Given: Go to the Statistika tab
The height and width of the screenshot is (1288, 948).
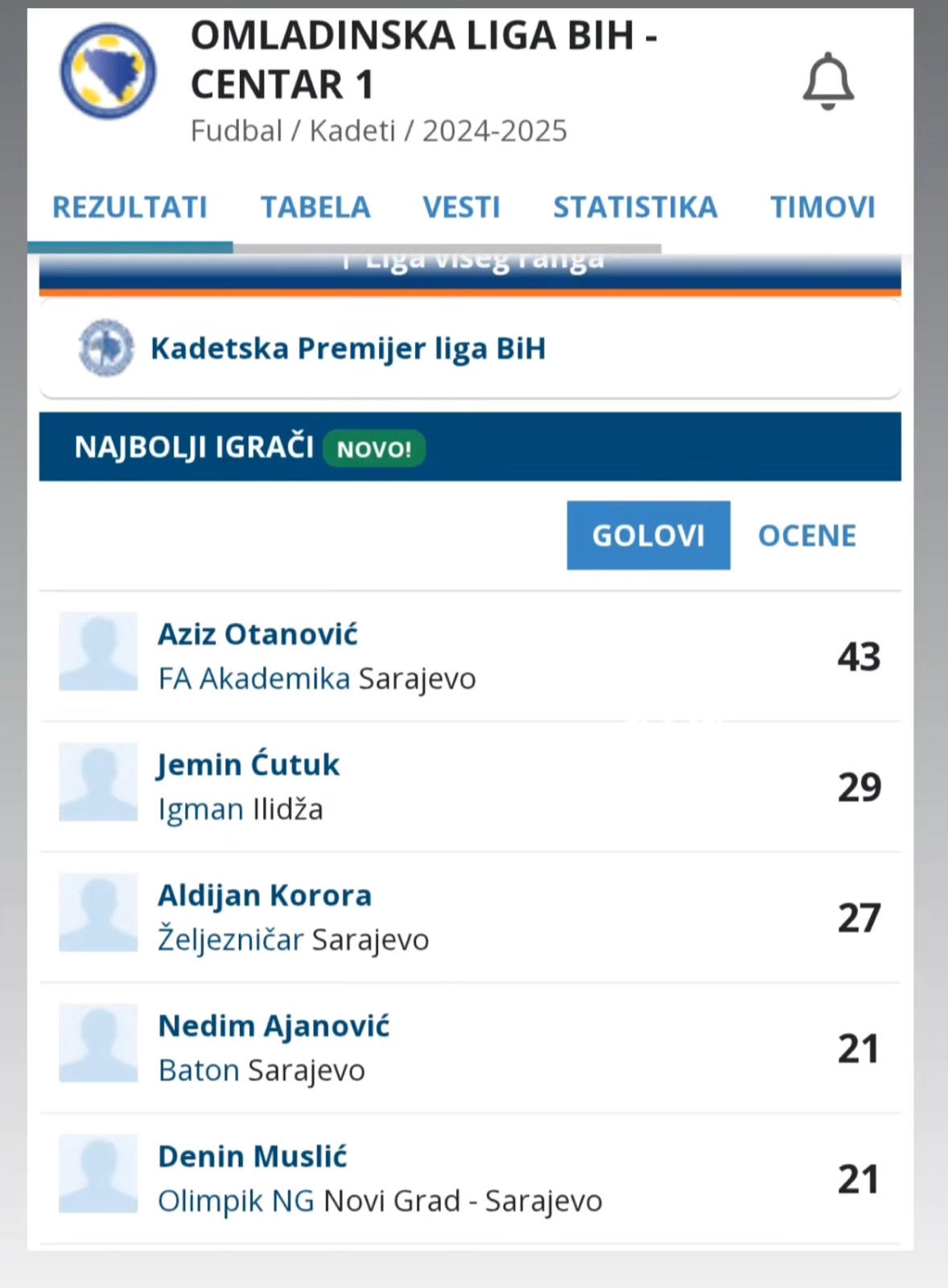Looking at the screenshot, I should 635,208.
